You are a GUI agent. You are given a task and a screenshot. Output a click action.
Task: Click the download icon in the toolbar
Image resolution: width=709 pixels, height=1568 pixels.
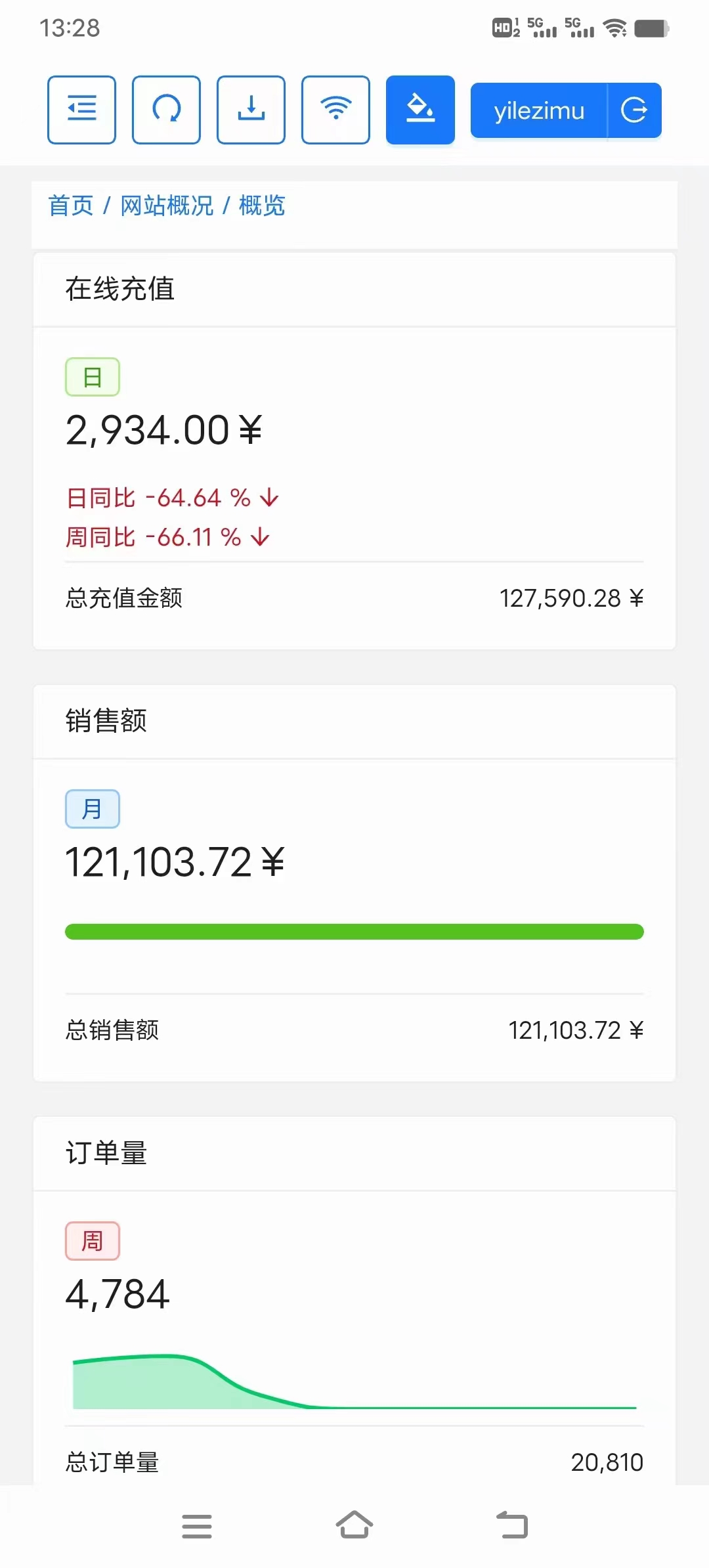pos(251,110)
